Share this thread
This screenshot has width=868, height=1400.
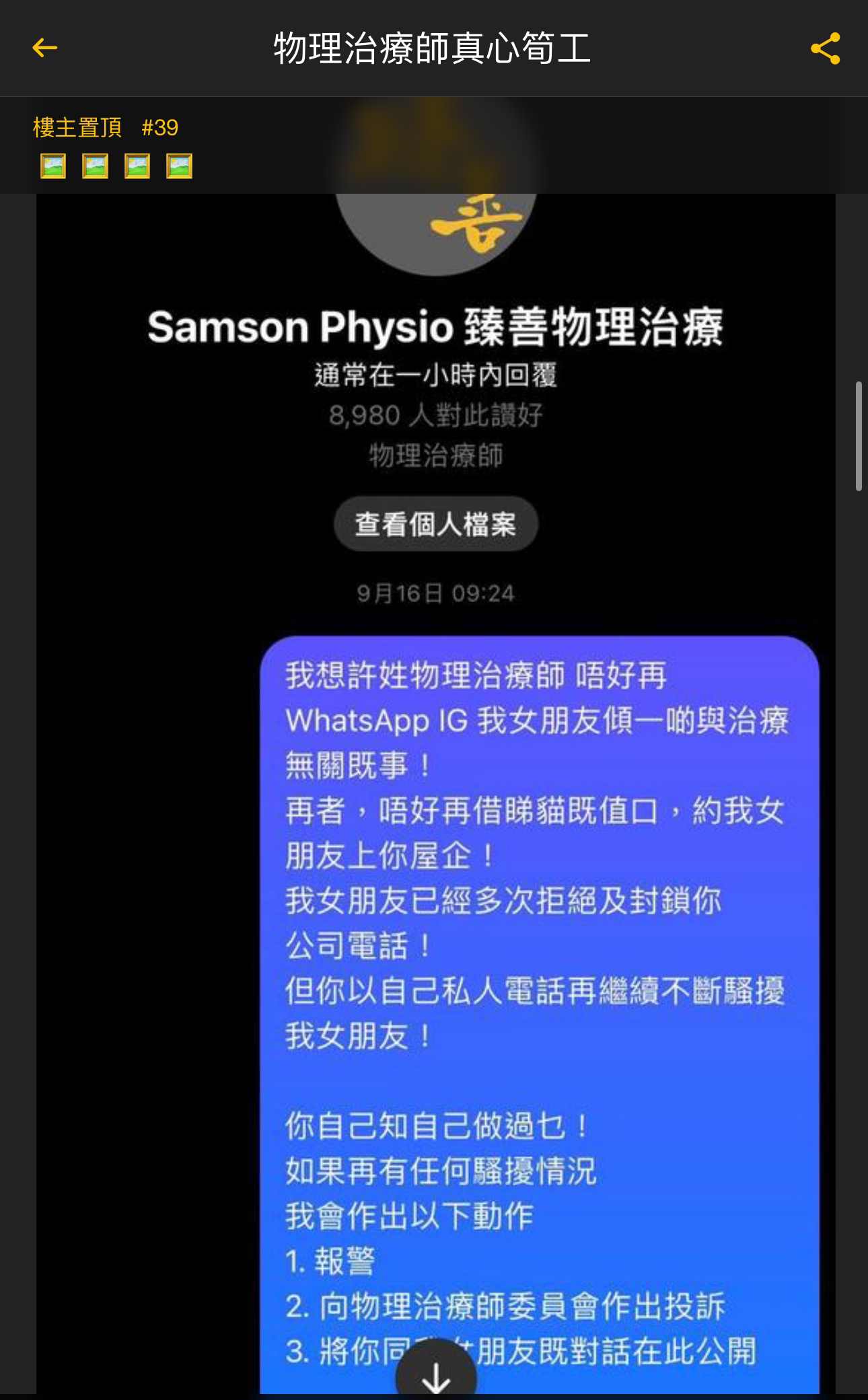[x=825, y=48]
